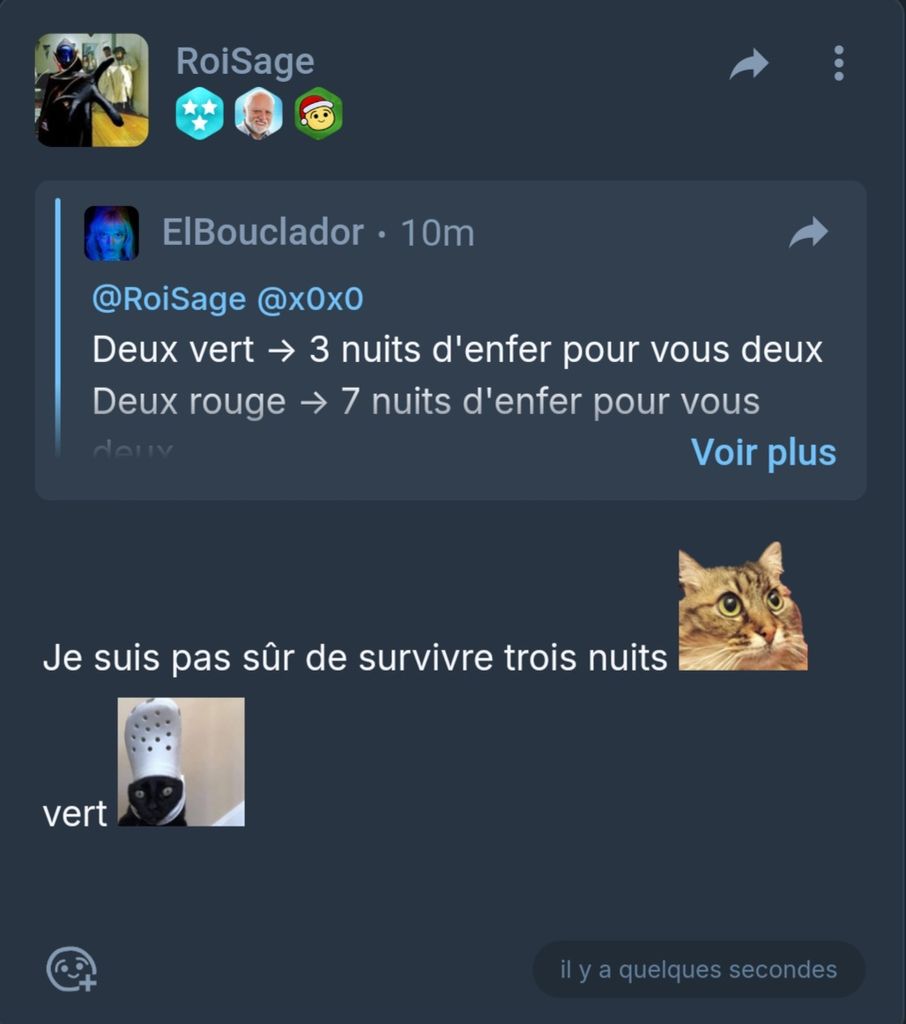The image size is (906, 1024).
Task: Share ElBouclador's quoted message
Action: (808, 233)
